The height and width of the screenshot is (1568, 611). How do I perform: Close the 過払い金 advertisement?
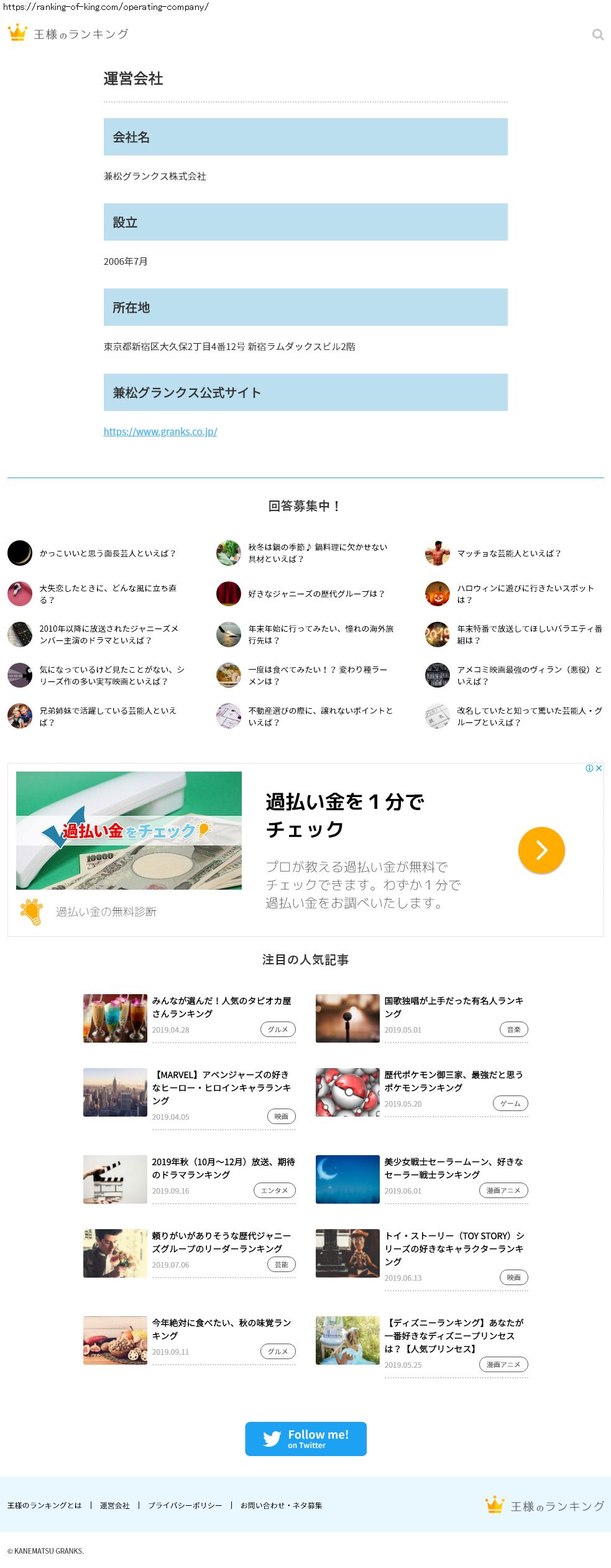(599, 768)
